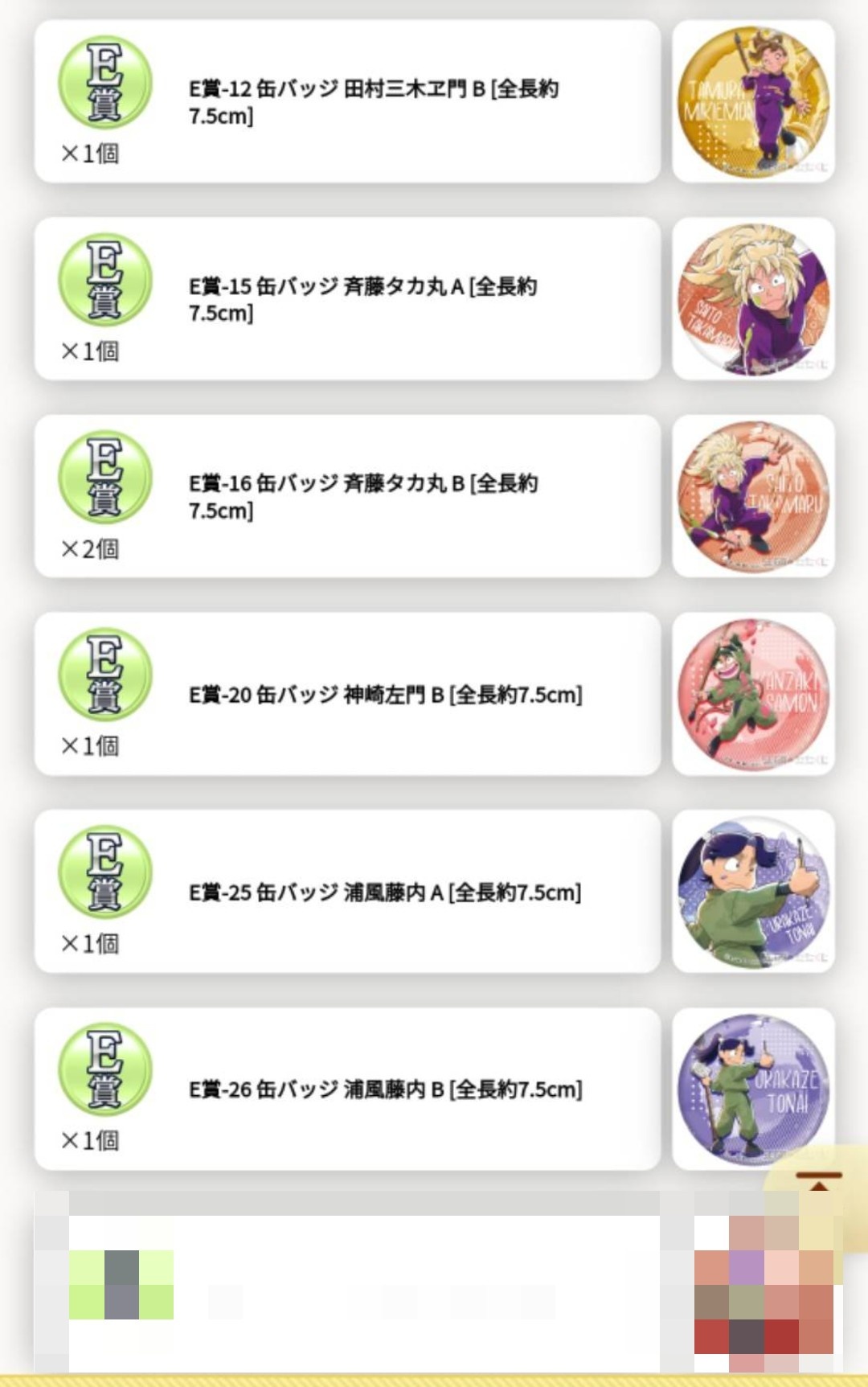This screenshot has width=868, height=1387.
Task: Open E賞-15 斉藤タカ丸 A prize card
Action: [347, 298]
